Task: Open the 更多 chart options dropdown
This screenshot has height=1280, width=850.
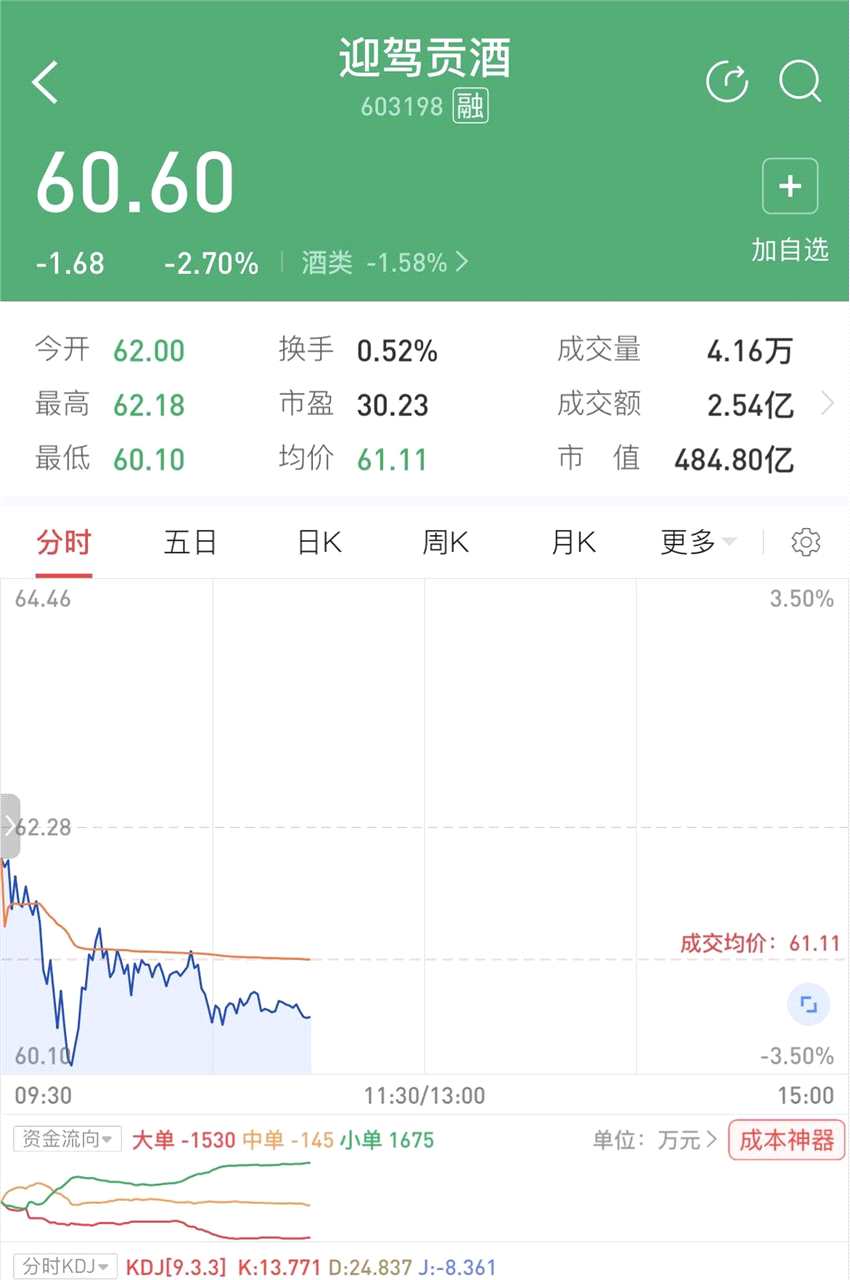Action: pyautogui.click(x=697, y=543)
